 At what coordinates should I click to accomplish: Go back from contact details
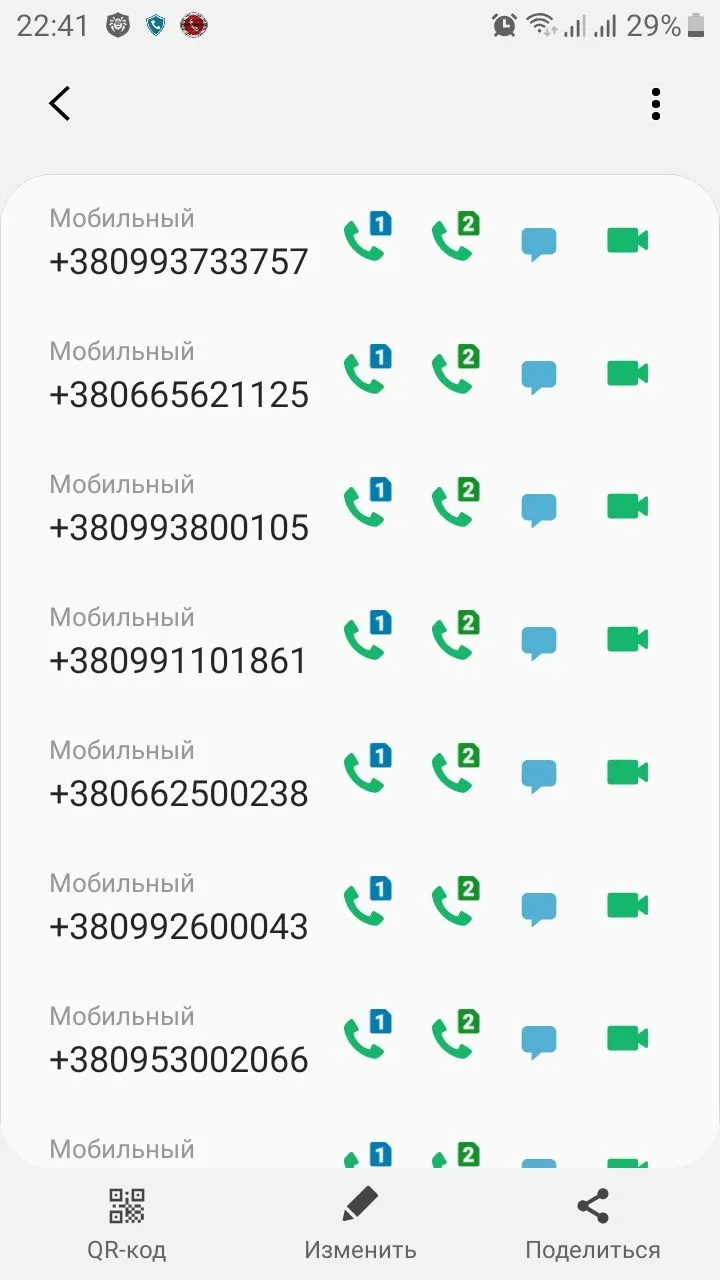pos(60,103)
